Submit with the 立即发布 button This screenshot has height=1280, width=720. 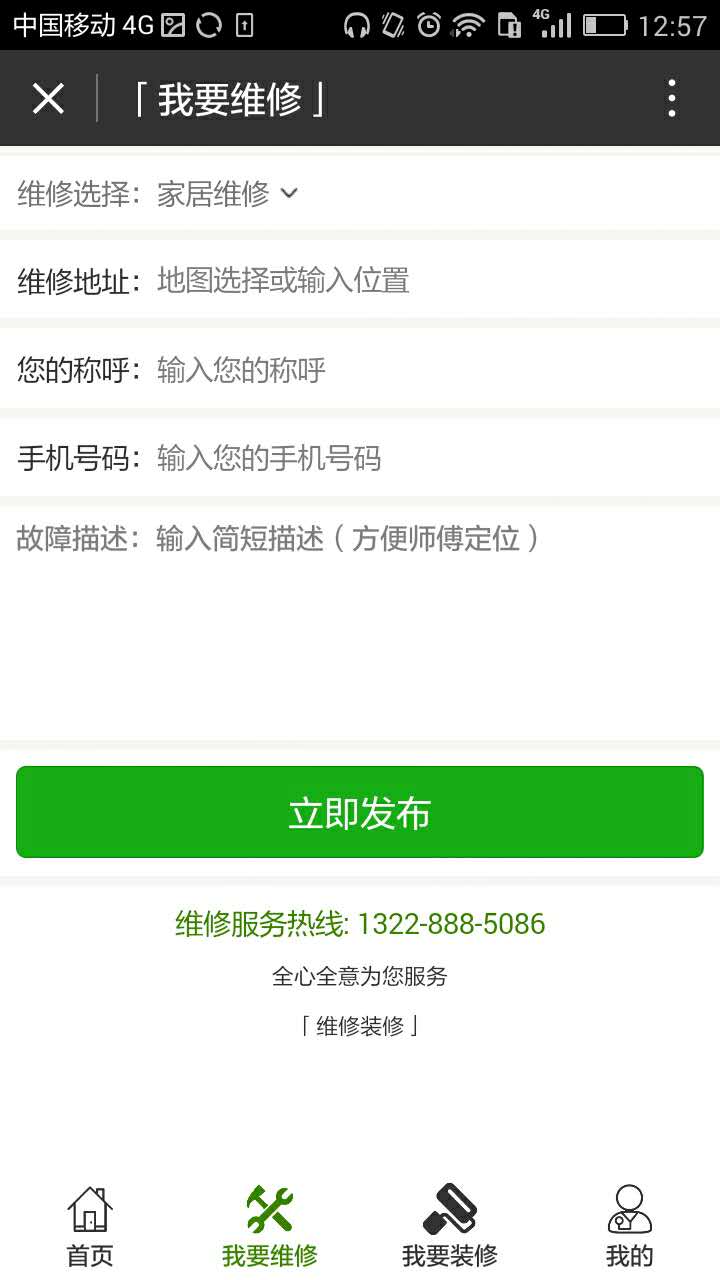point(360,812)
